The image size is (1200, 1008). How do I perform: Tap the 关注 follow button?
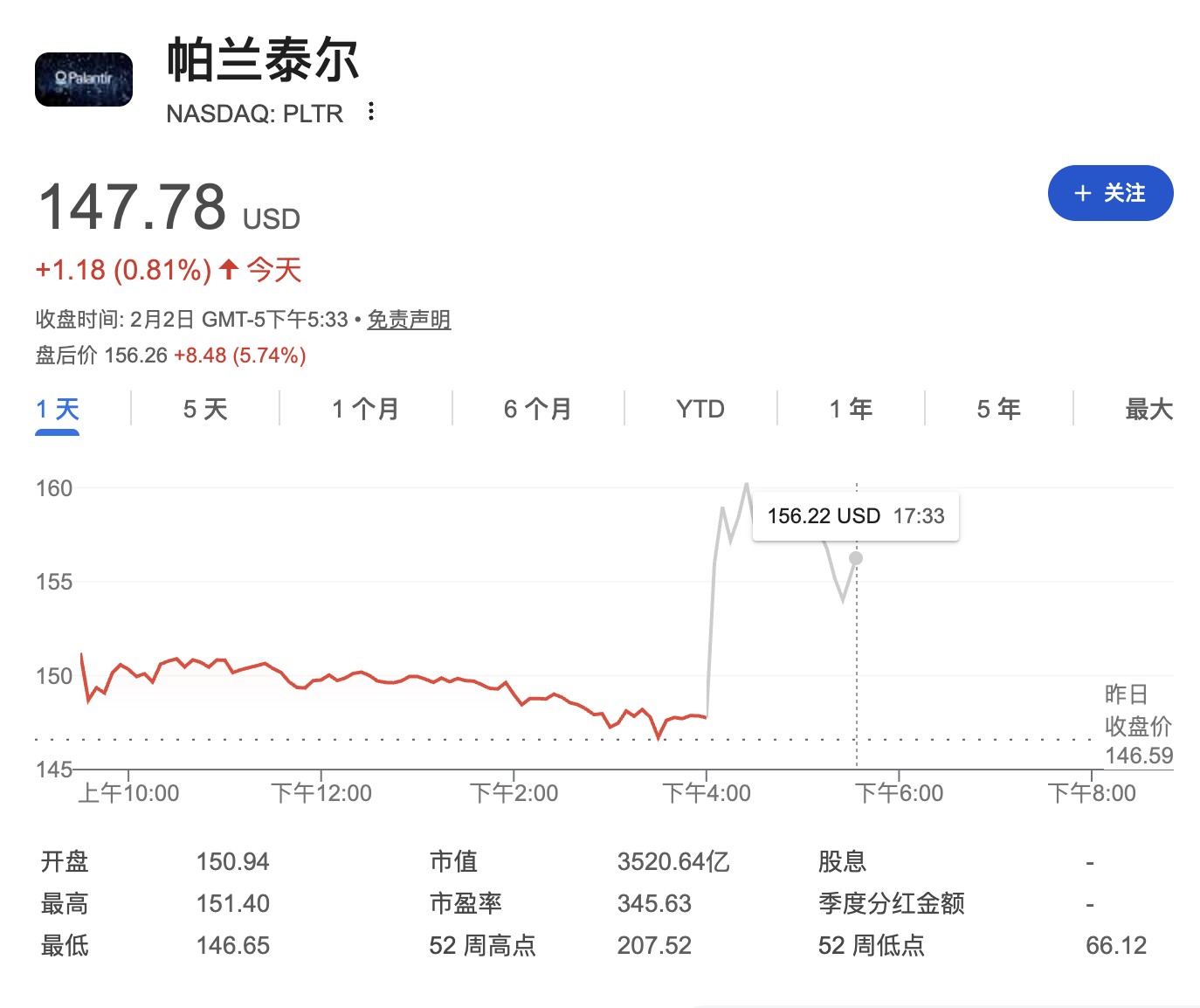coord(1109,193)
